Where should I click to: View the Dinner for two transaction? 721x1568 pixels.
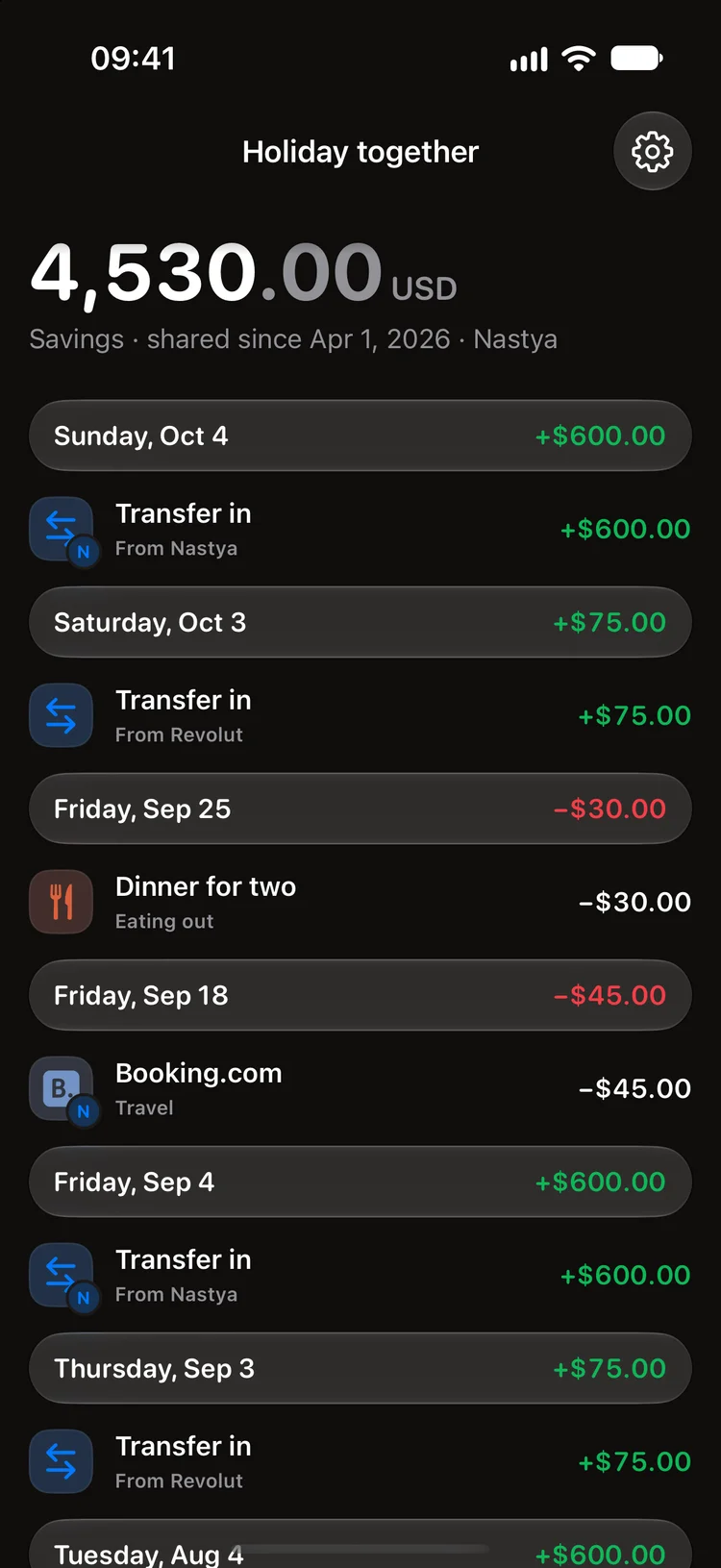360,902
